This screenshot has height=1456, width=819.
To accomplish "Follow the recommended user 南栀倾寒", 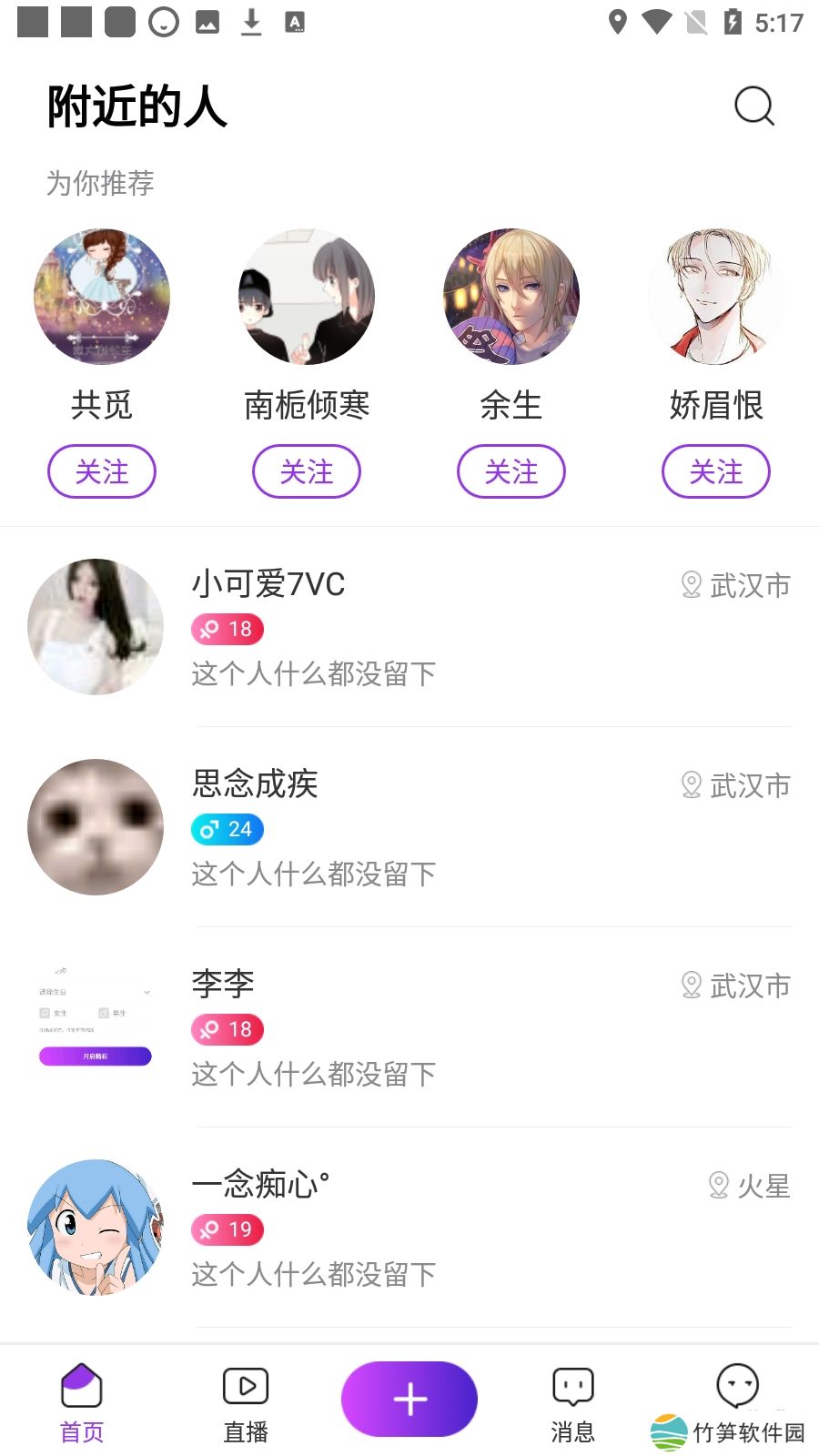I will pos(307,471).
